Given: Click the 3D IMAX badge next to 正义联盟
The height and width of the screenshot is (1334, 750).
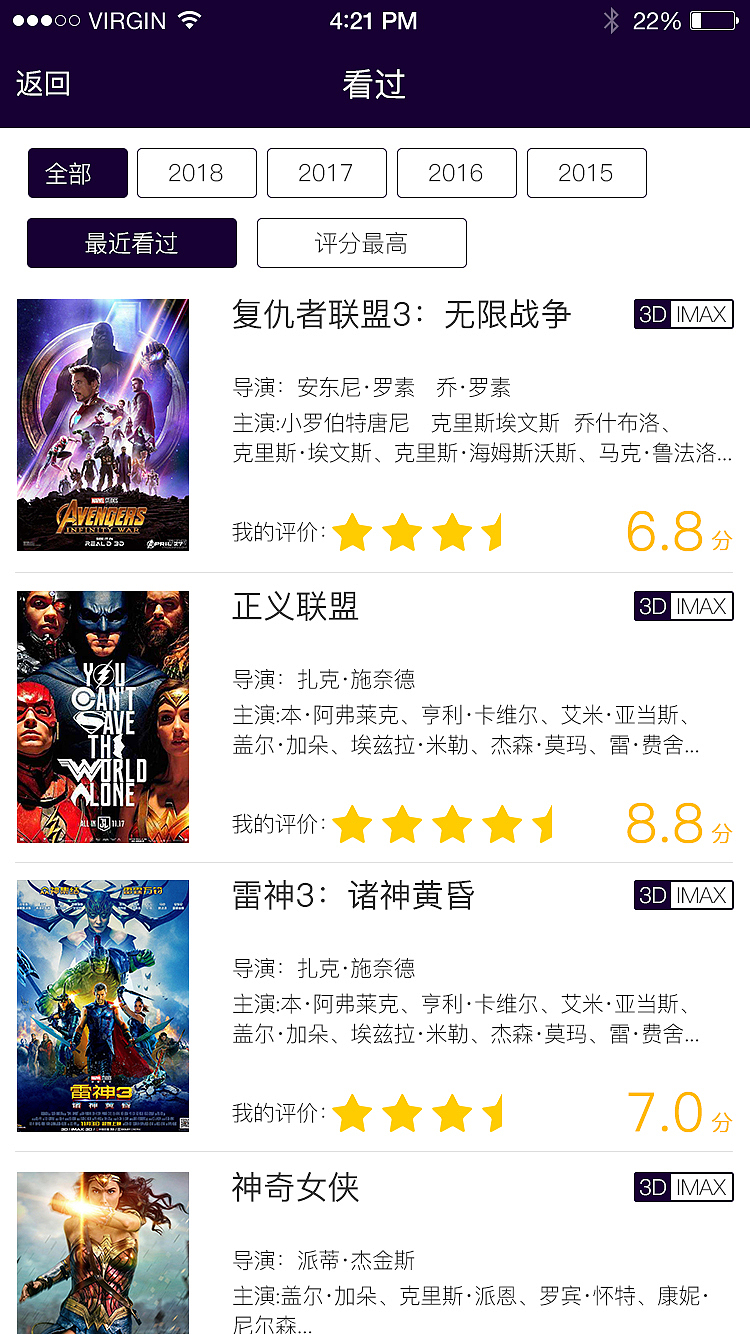Looking at the screenshot, I should (684, 606).
